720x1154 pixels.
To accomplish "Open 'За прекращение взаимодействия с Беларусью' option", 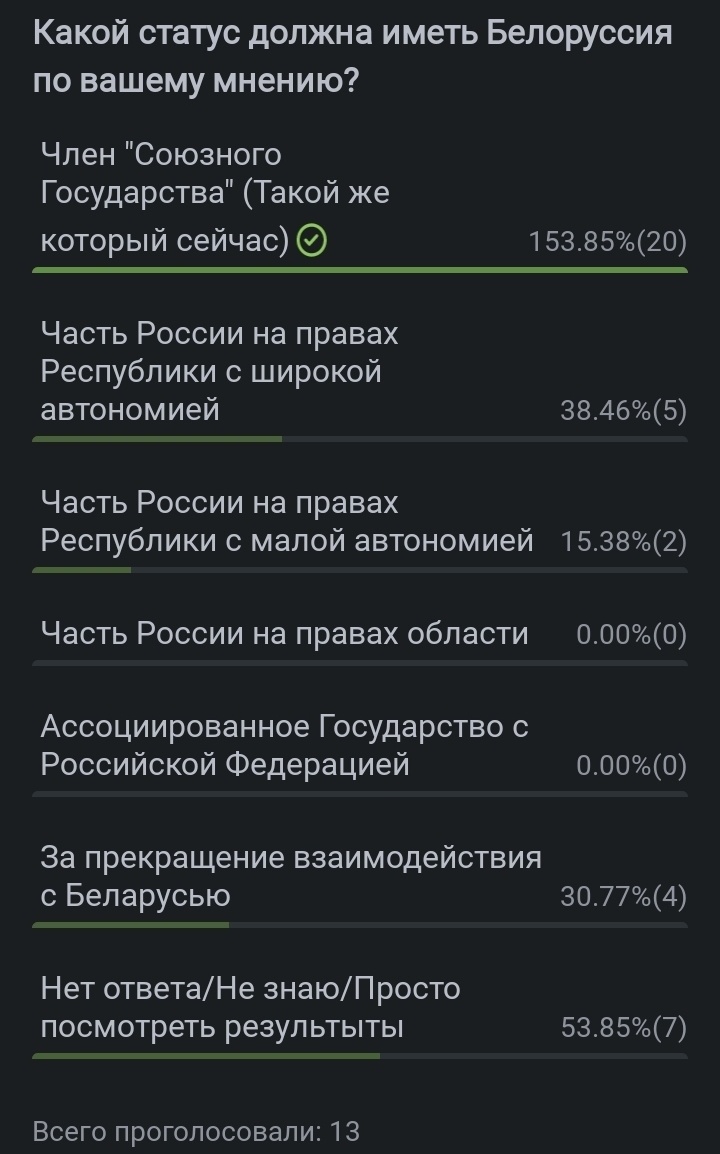I will (290, 876).
